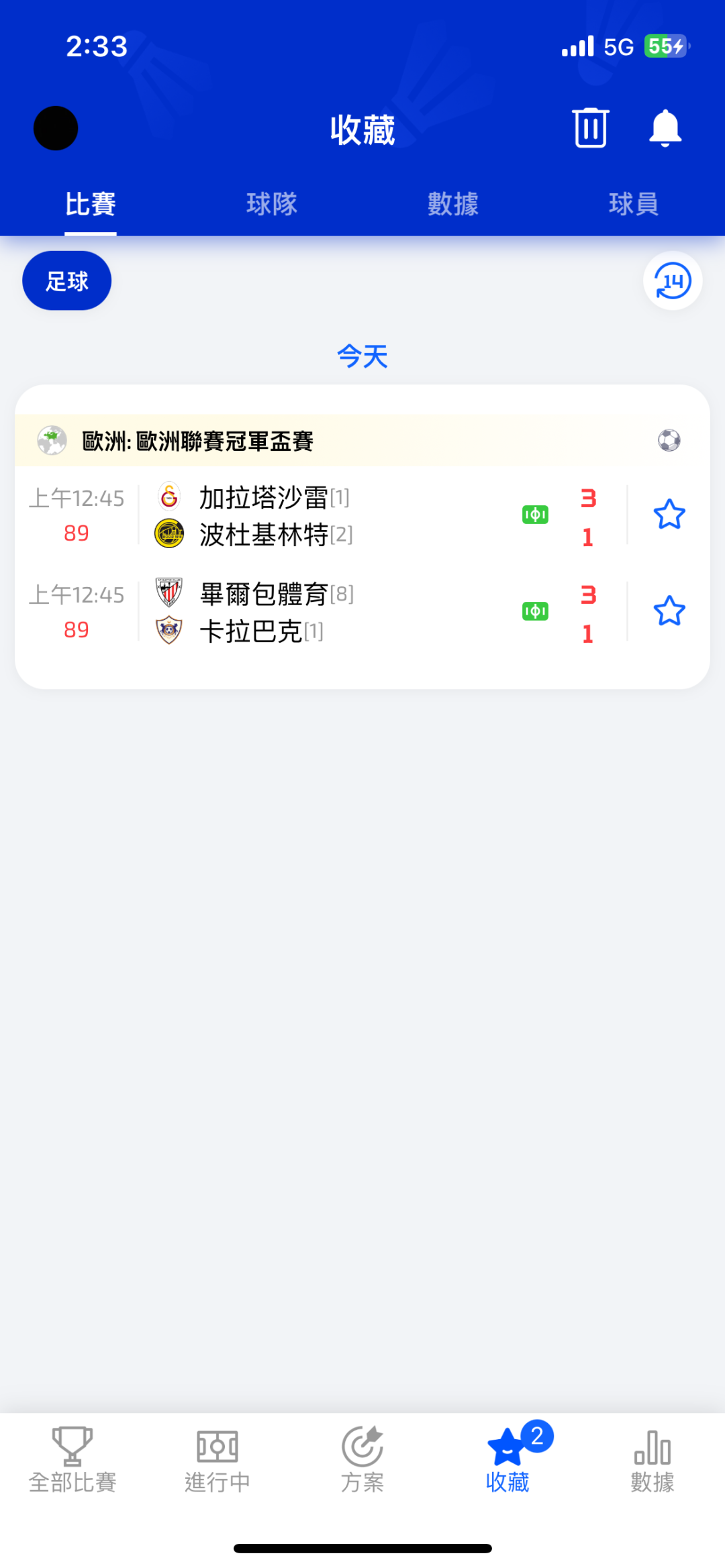
Task: Switch to the top 數據 tab
Action: pyautogui.click(x=453, y=204)
